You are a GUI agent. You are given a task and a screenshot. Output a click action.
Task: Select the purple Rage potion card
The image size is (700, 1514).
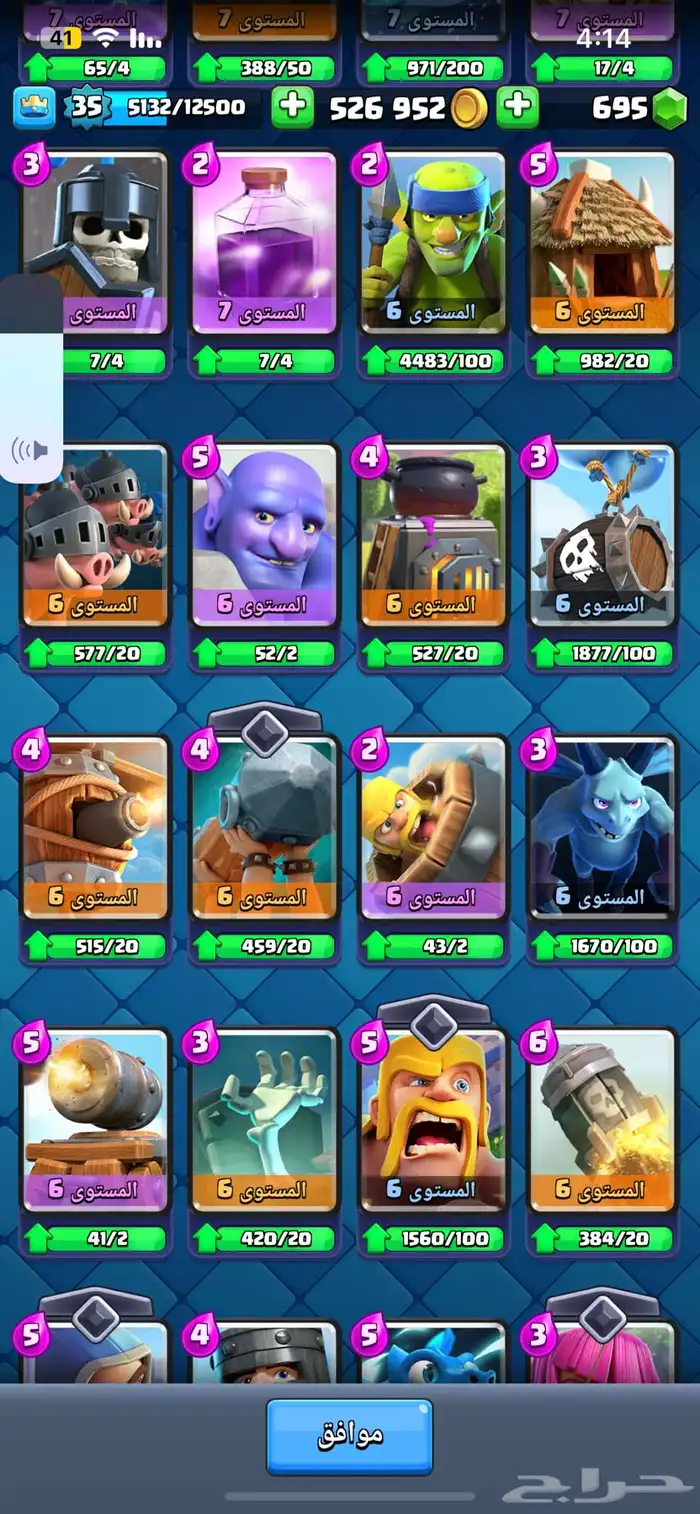pos(264,245)
